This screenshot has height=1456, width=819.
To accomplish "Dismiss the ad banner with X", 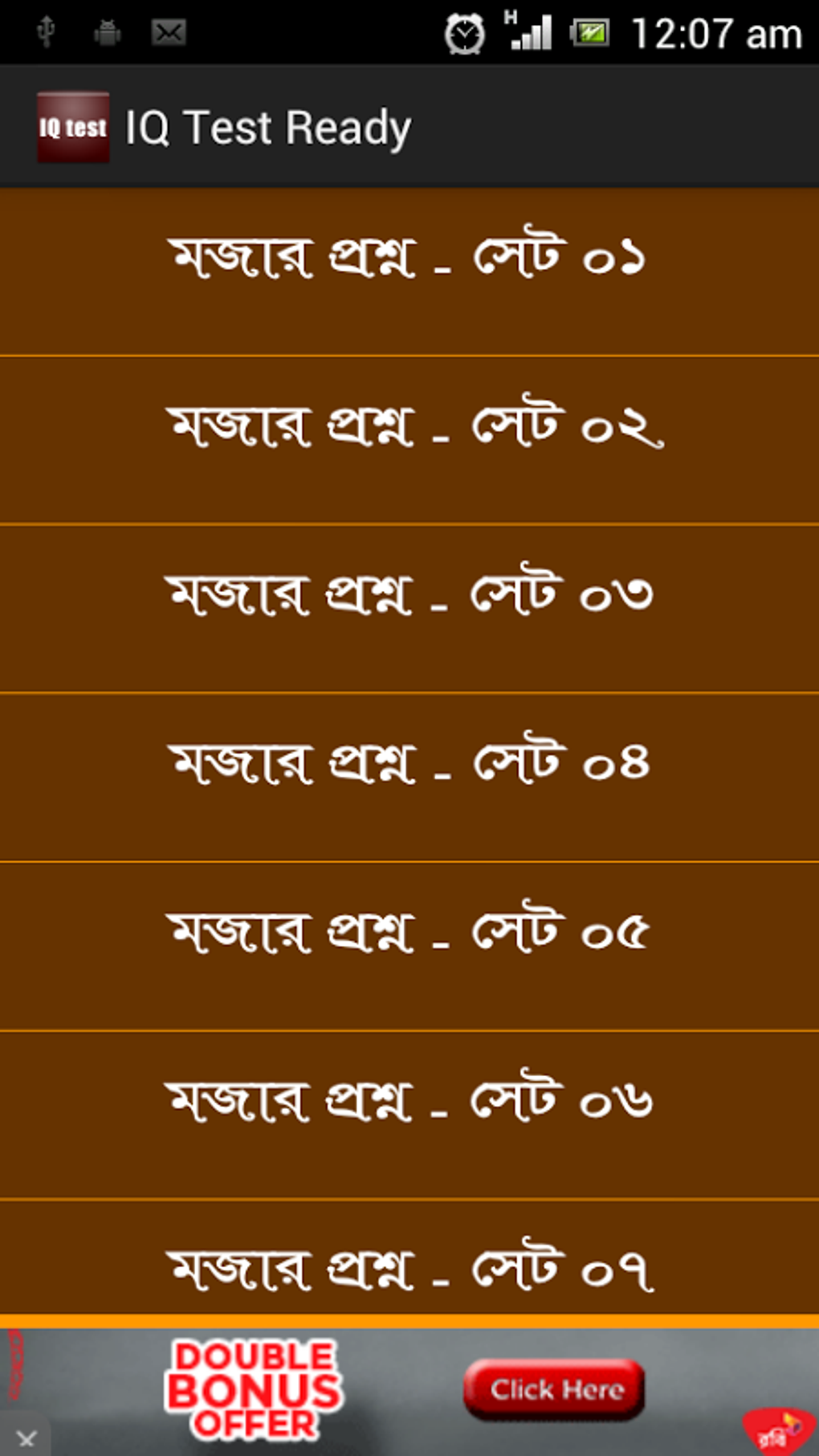I will coord(26,1438).
